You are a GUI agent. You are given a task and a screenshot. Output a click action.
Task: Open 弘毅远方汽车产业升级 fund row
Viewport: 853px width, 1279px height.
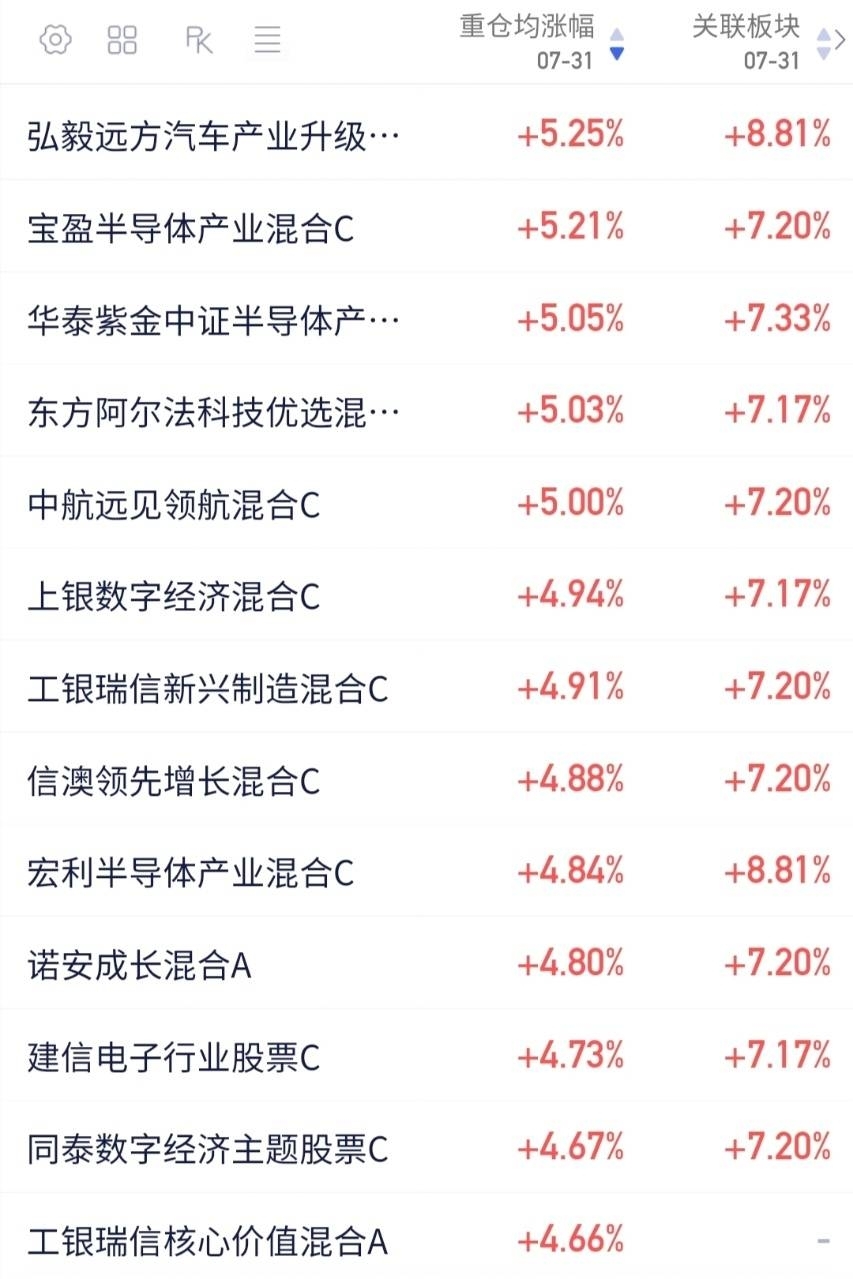pyautogui.click(x=426, y=134)
